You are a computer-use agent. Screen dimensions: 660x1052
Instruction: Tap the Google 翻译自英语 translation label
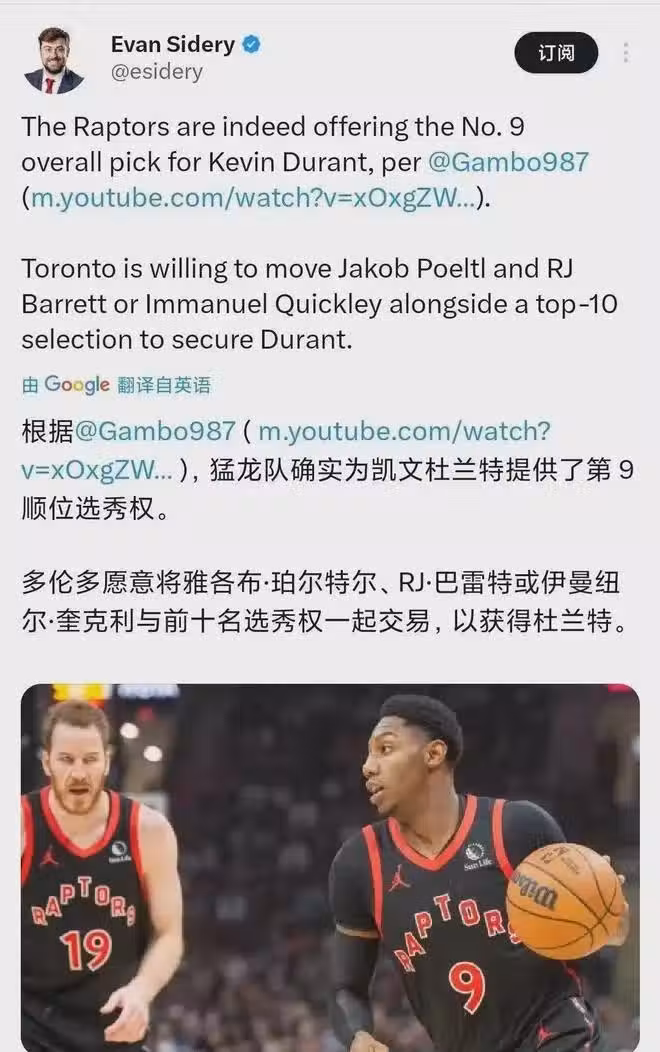click(116, 385)
